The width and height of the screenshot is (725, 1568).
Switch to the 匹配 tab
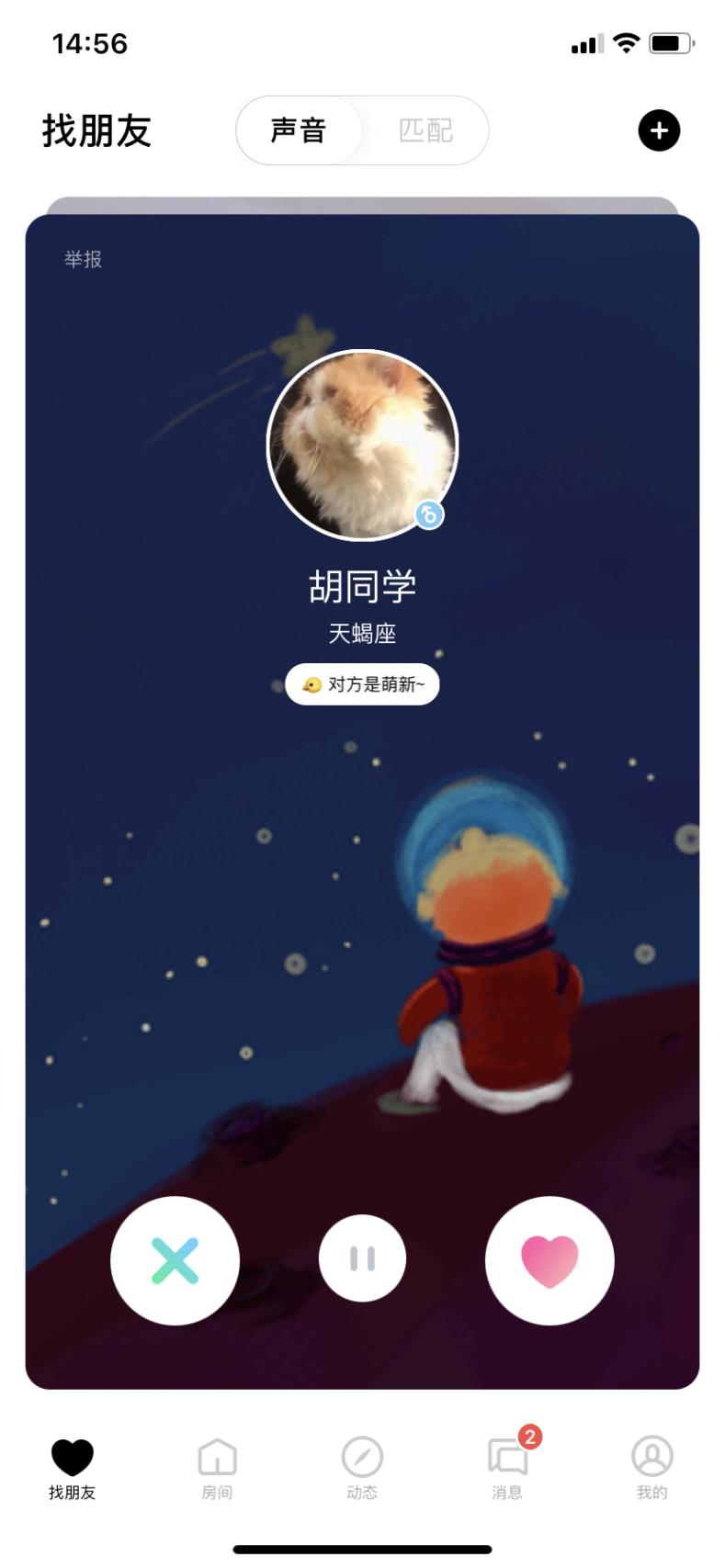[425, 130]
